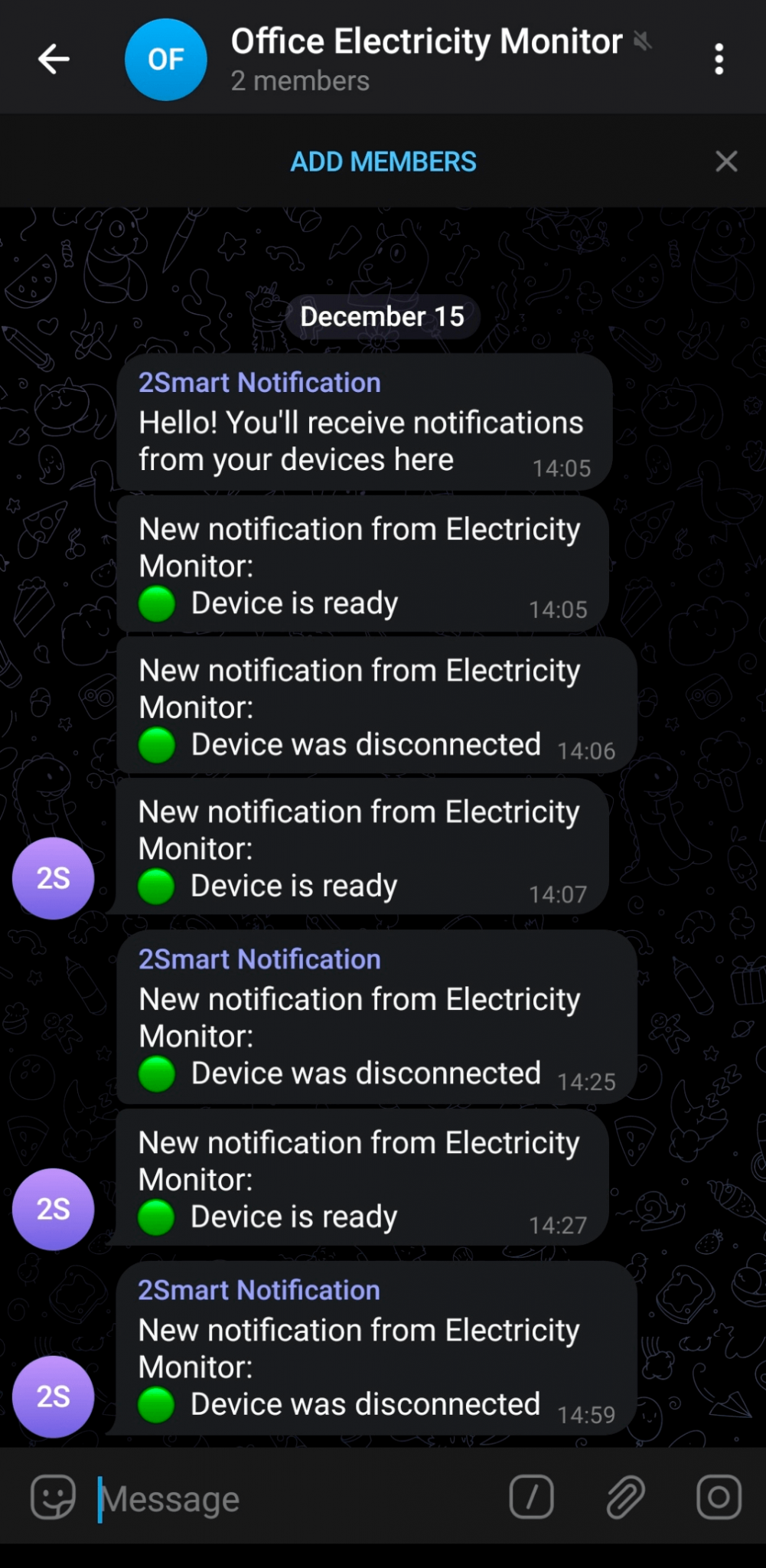The height and width of the screenshot is (1568, 766).
Task: Tap the 2S avatar next to the 14:07 message
Action: click(53, 877)
